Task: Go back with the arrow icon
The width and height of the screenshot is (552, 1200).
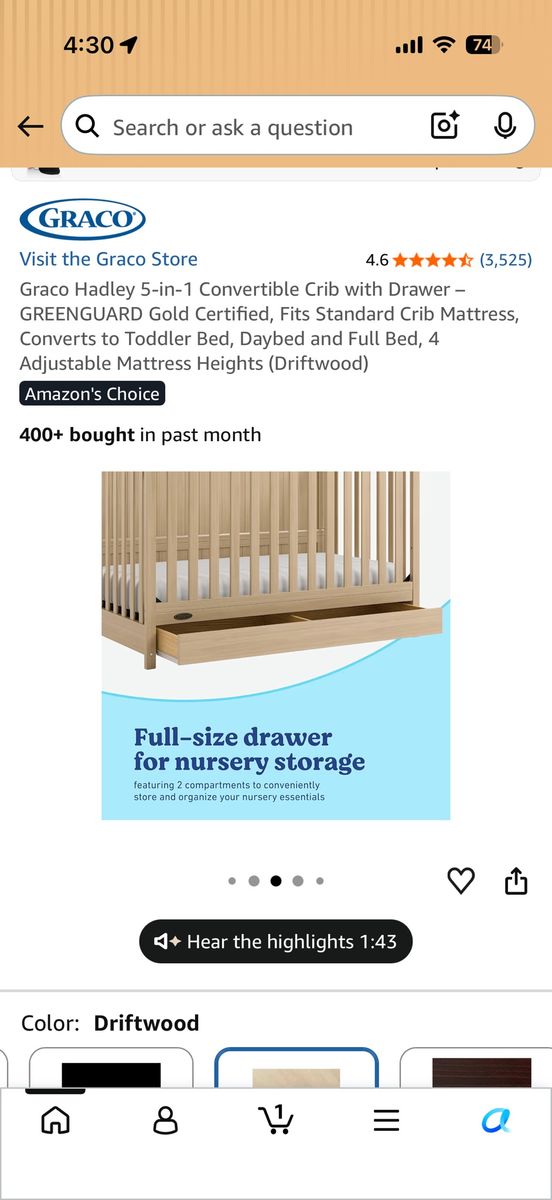Action: 31,127
